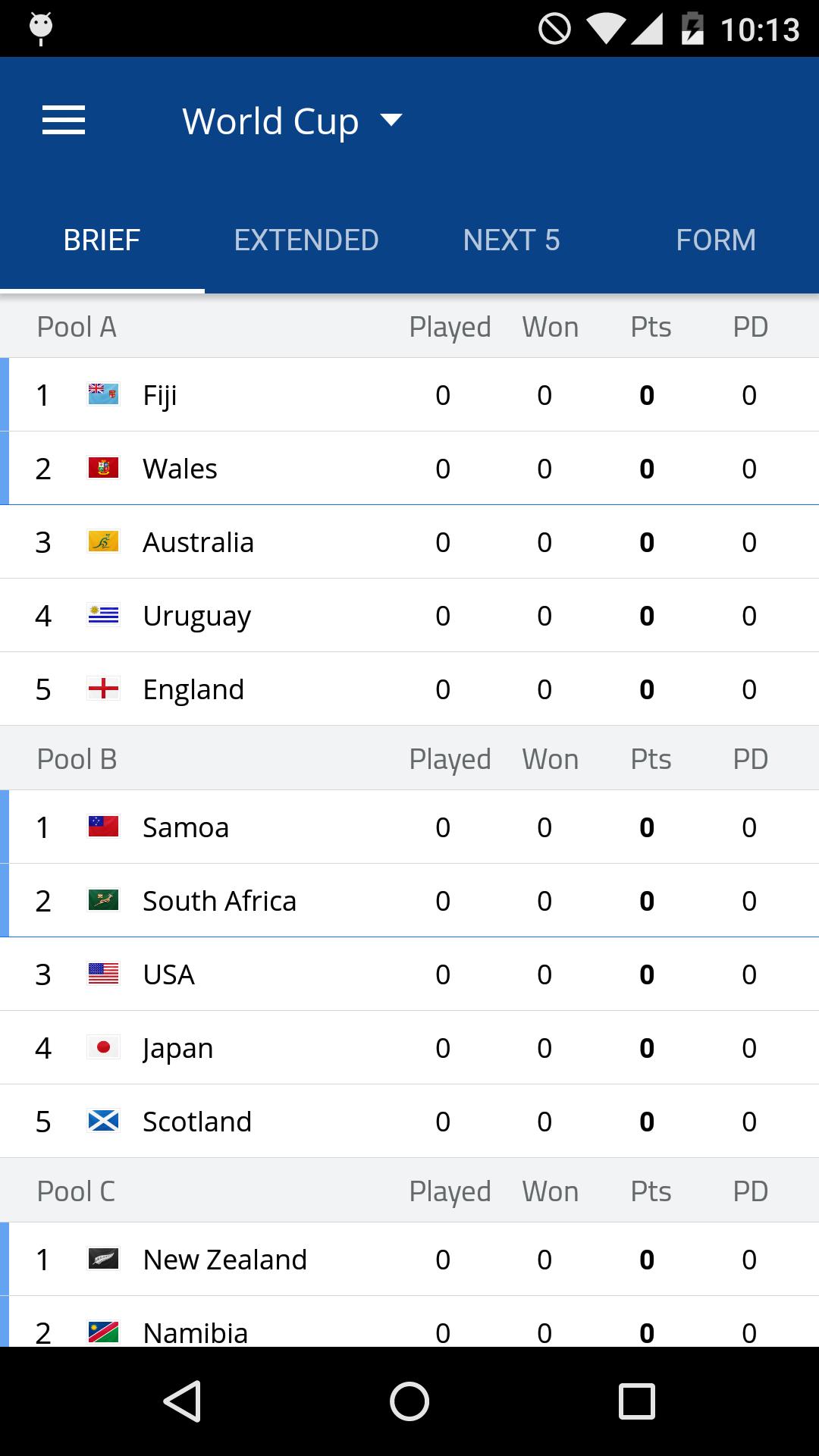Click the England flag icon
Screen dimensions: 819x1456
[104, 689]
